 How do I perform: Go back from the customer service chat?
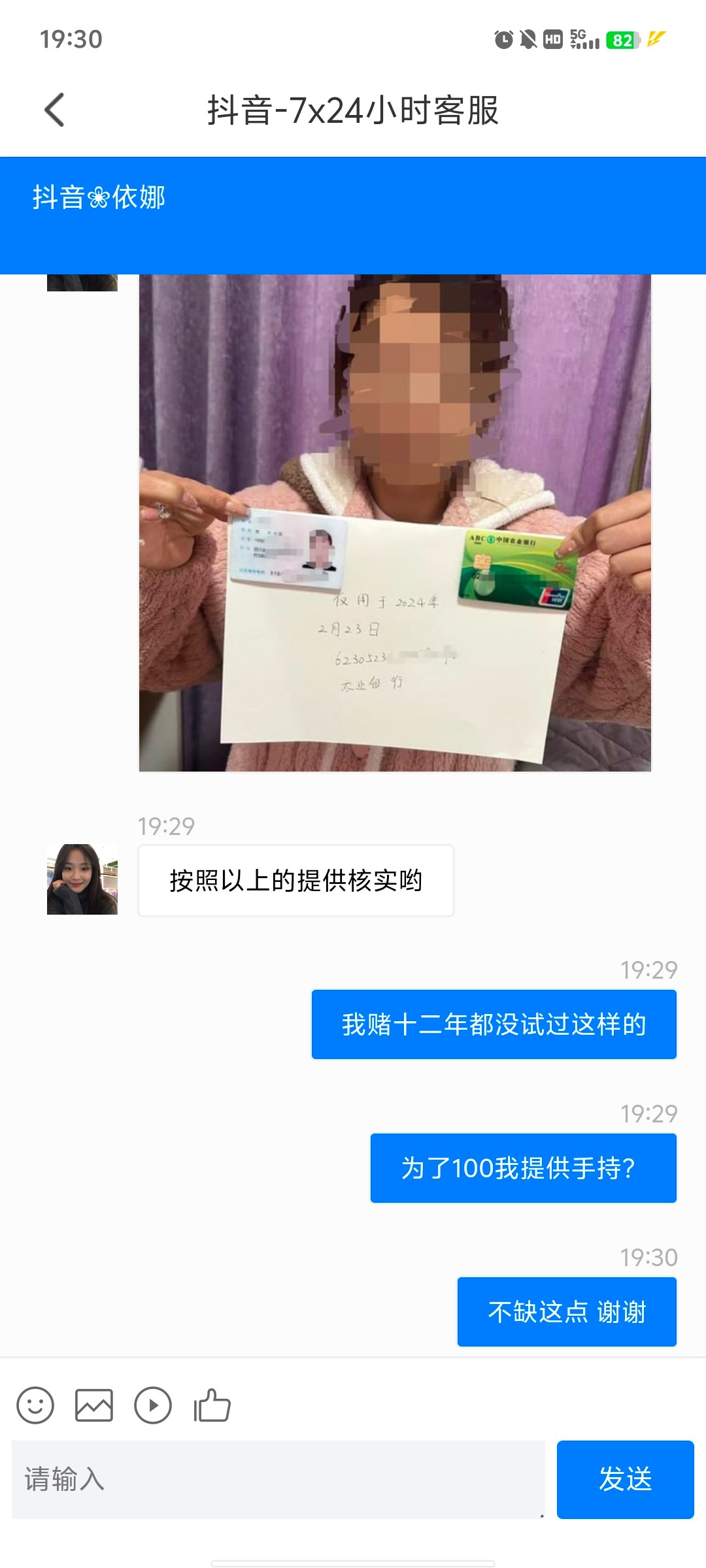click(55, 110)
